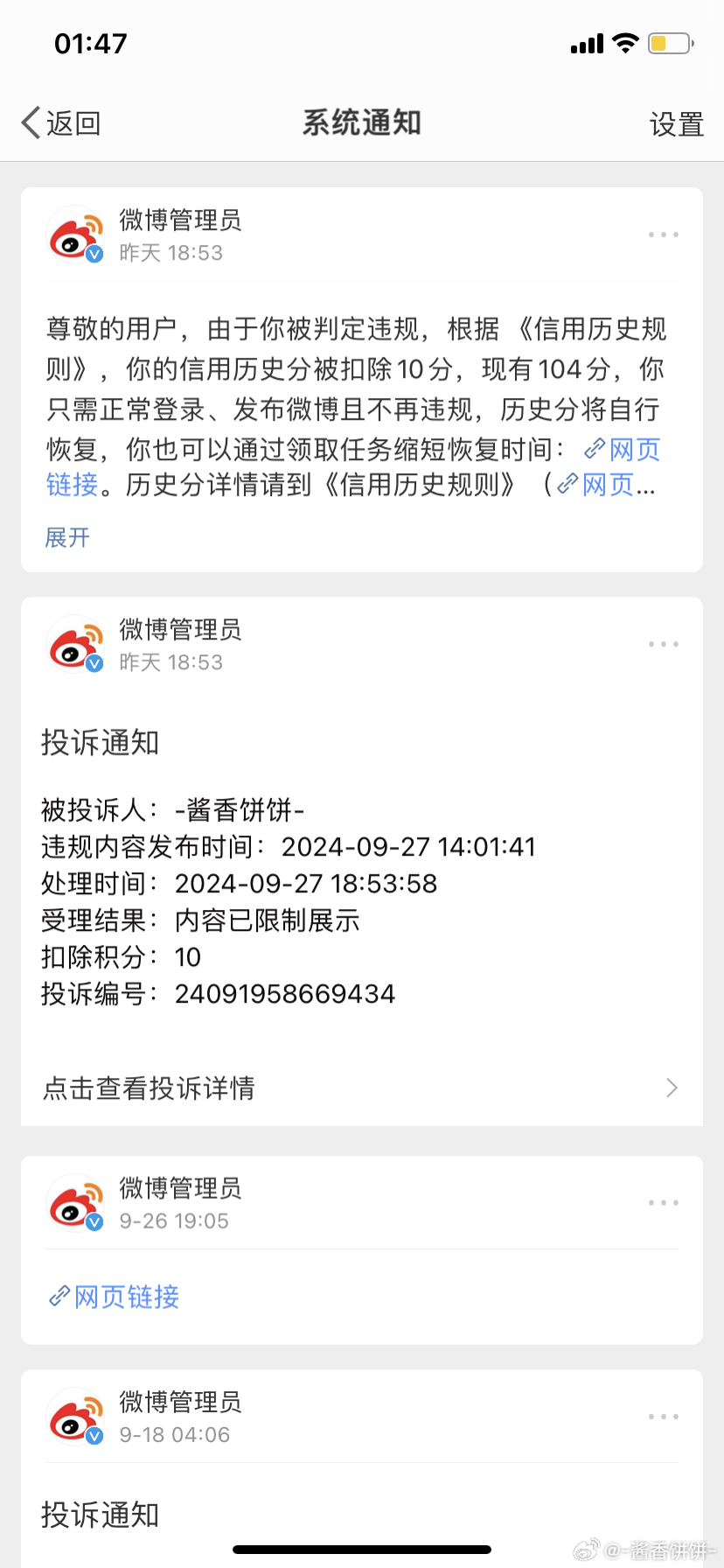
Task: Open the more menu on the 9-18 message
Action: (664, 1416)
